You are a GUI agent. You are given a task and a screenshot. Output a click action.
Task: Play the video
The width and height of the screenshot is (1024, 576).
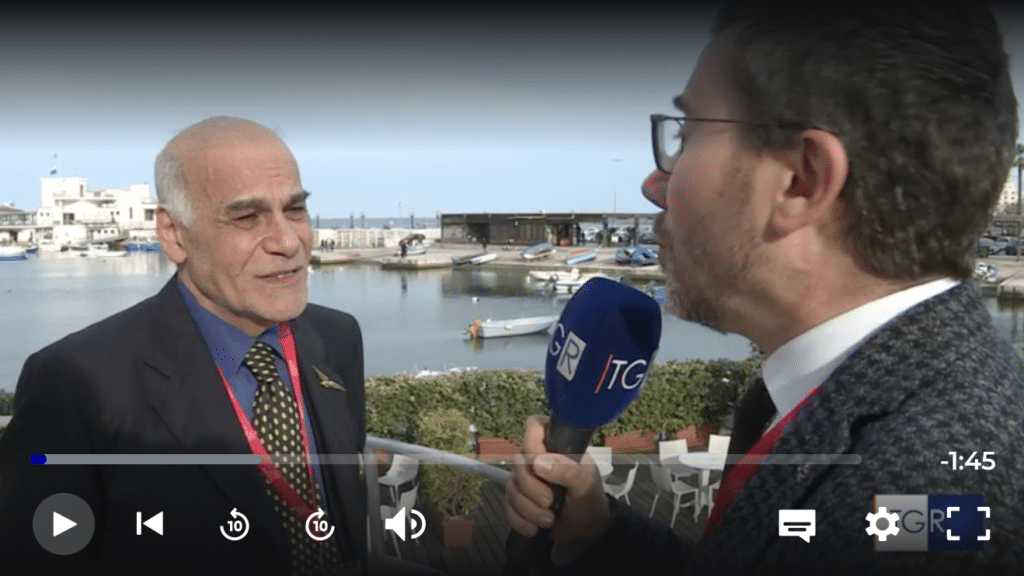[x=64, y=524]
